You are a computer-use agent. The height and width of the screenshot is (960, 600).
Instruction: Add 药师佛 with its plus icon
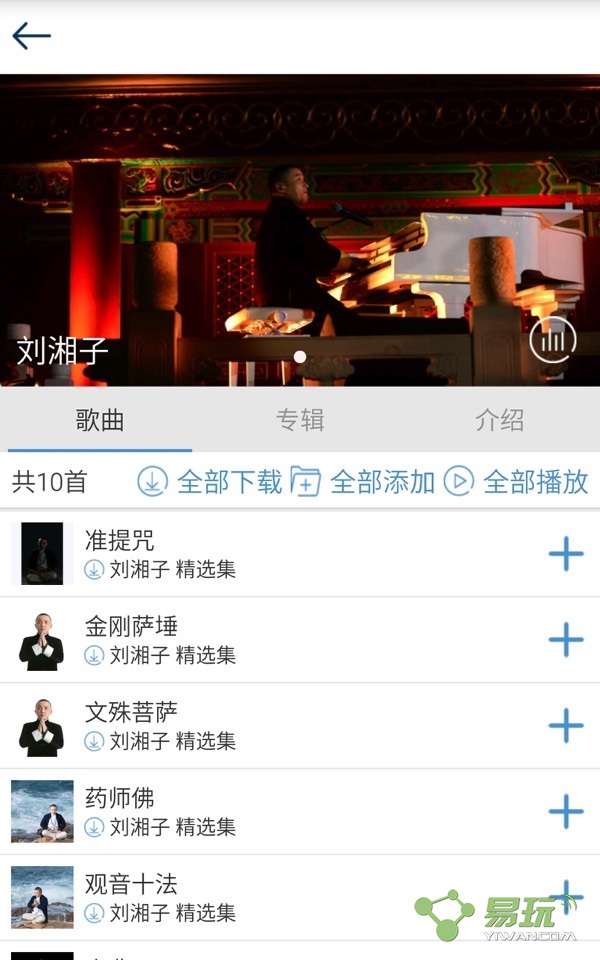click(566, 811)
